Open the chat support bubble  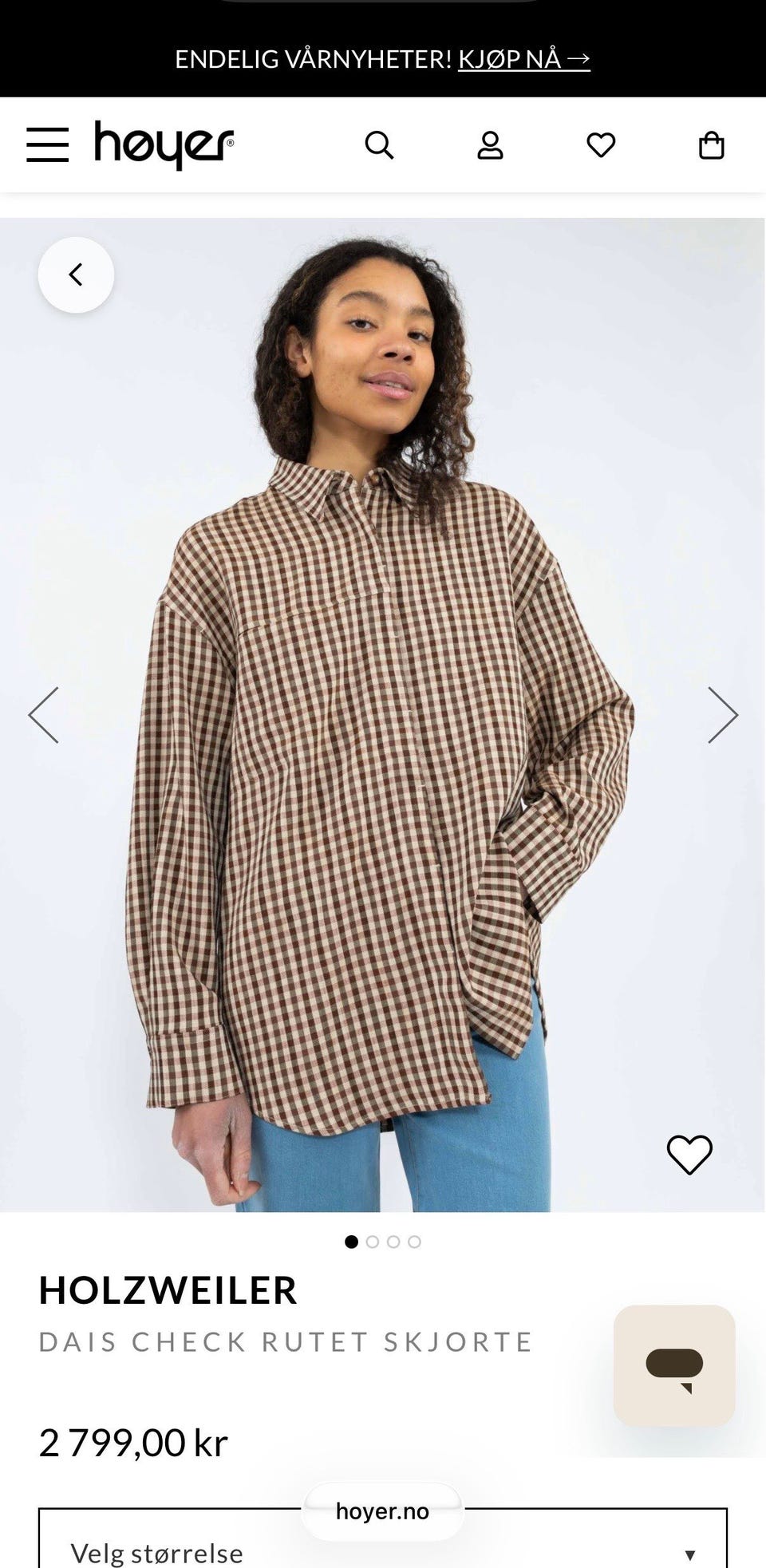pos(674,1365)
